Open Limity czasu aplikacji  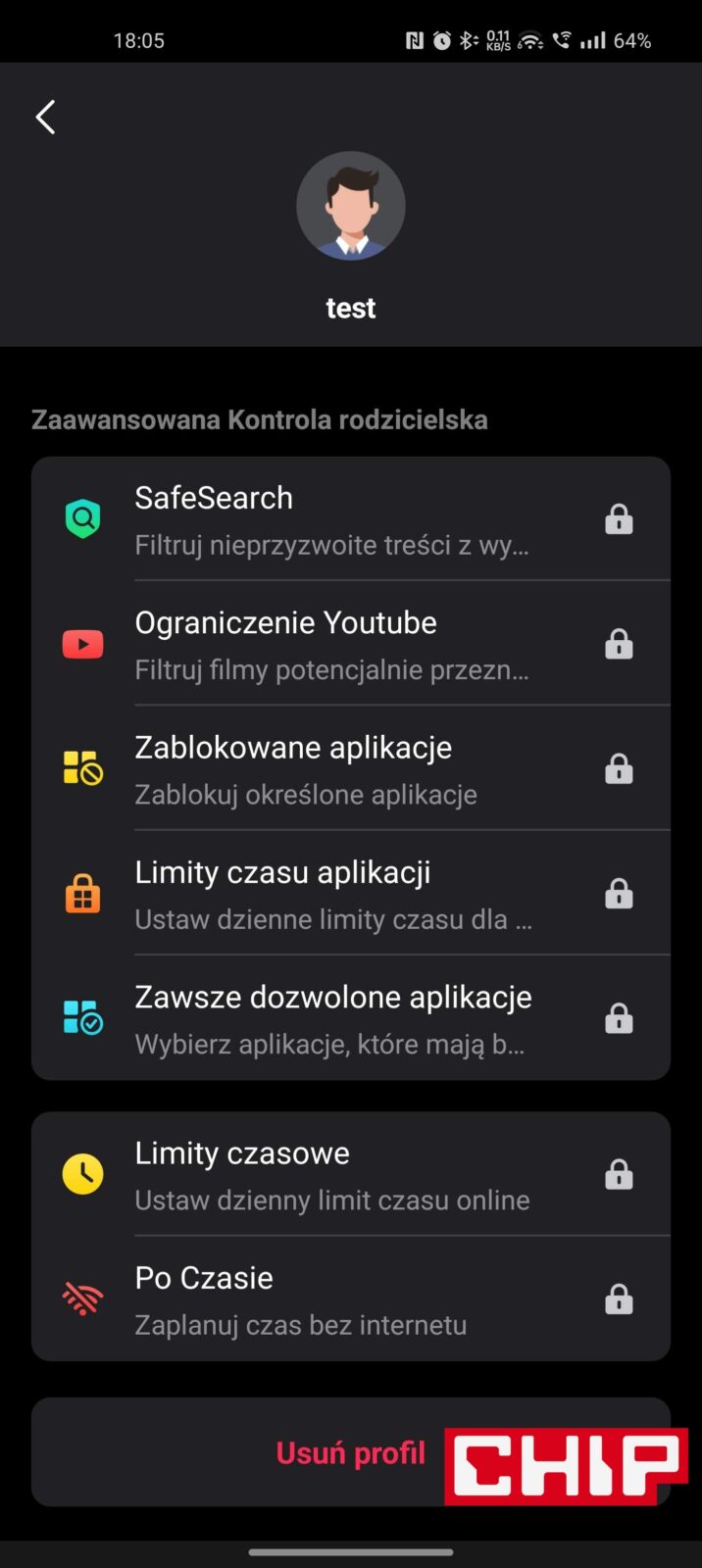pyautogui.click(x=333, y=894)
